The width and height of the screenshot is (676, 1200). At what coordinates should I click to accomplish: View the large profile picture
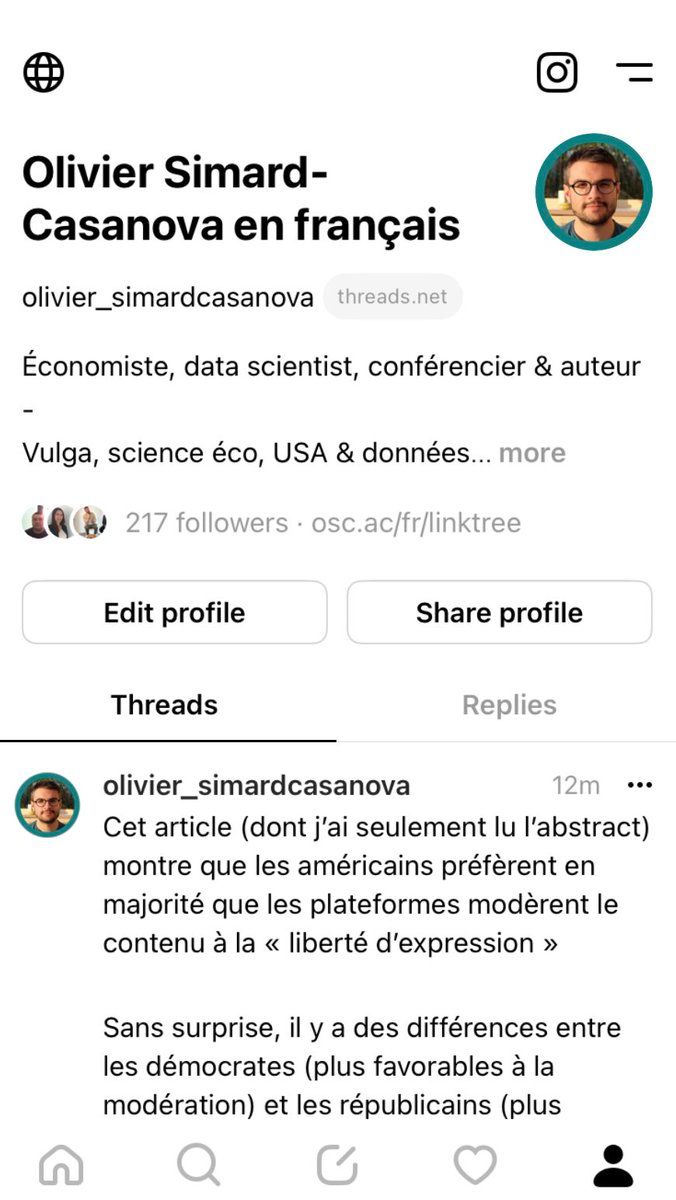point(593,192)
